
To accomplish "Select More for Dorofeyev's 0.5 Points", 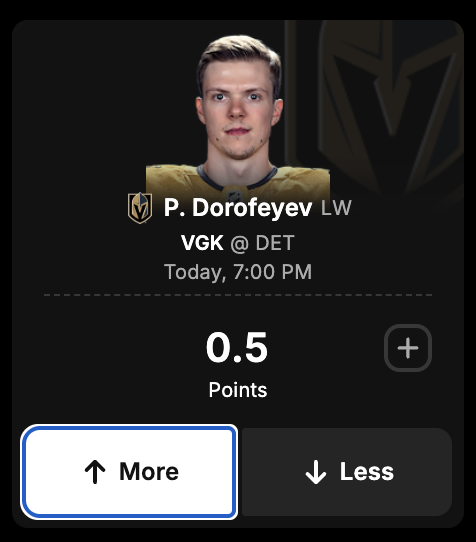I will pyautogui.click(x=129, y=472).
